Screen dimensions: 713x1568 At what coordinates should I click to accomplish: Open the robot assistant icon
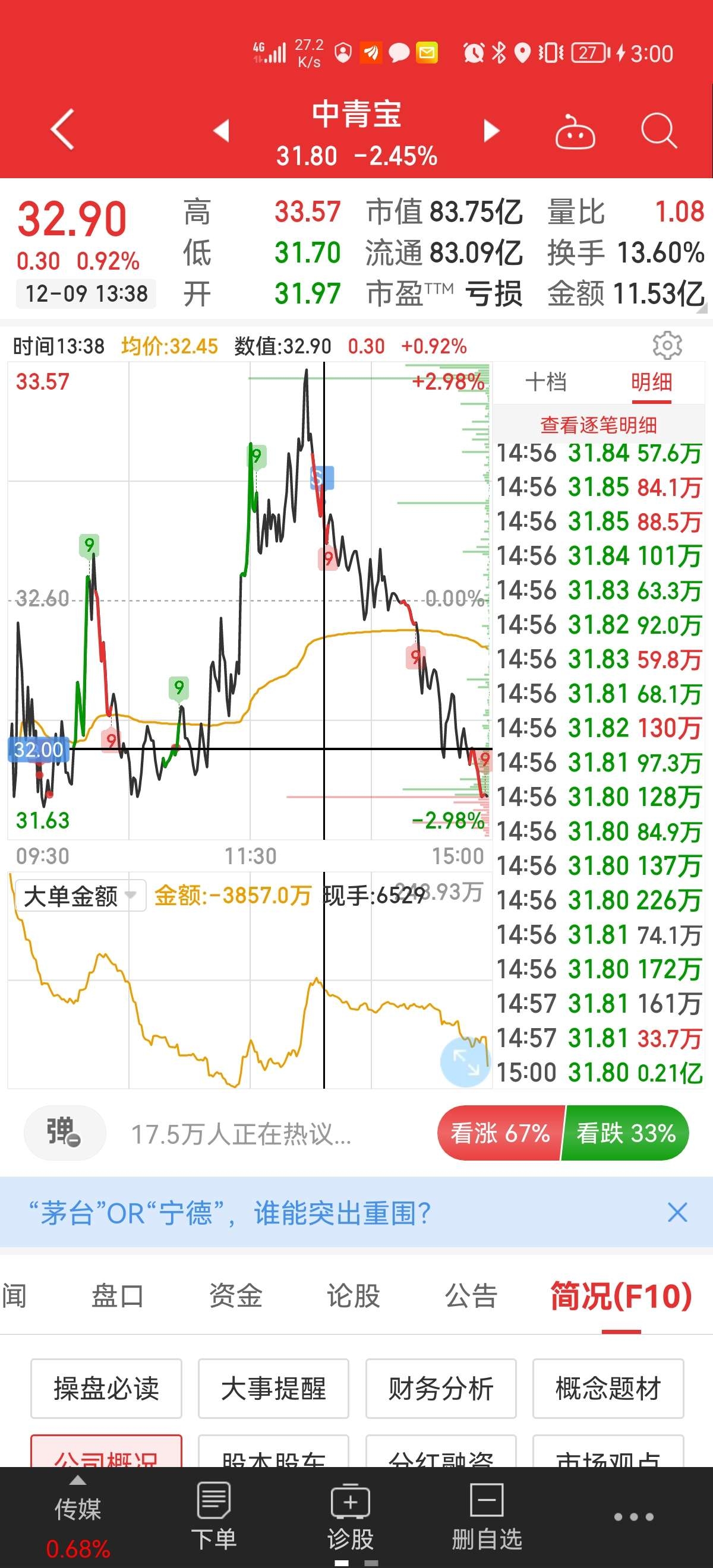coord(575,131)
